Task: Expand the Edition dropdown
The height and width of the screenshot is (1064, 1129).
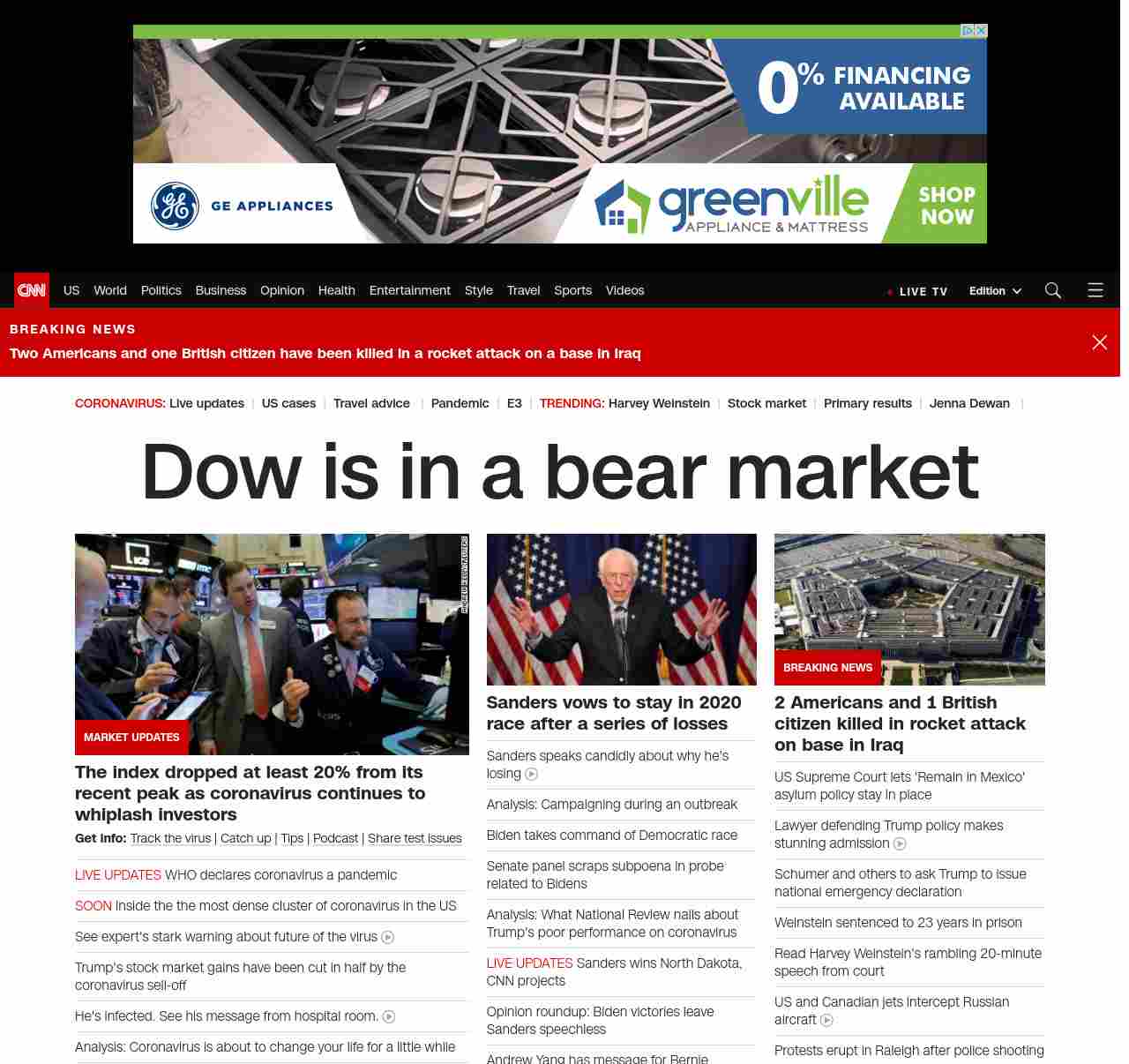Action: (995, 291)
